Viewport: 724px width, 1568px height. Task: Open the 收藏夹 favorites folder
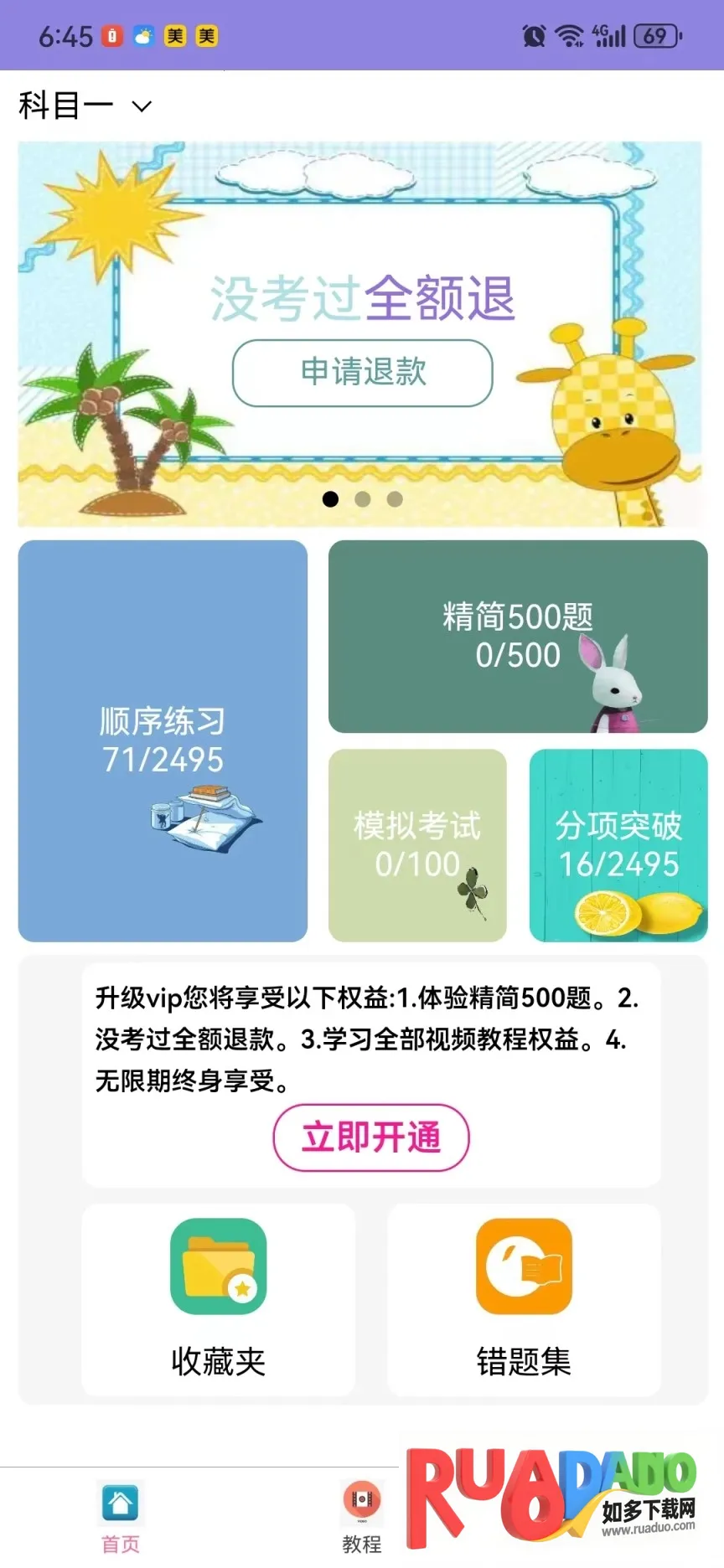tap(218, 1298)
